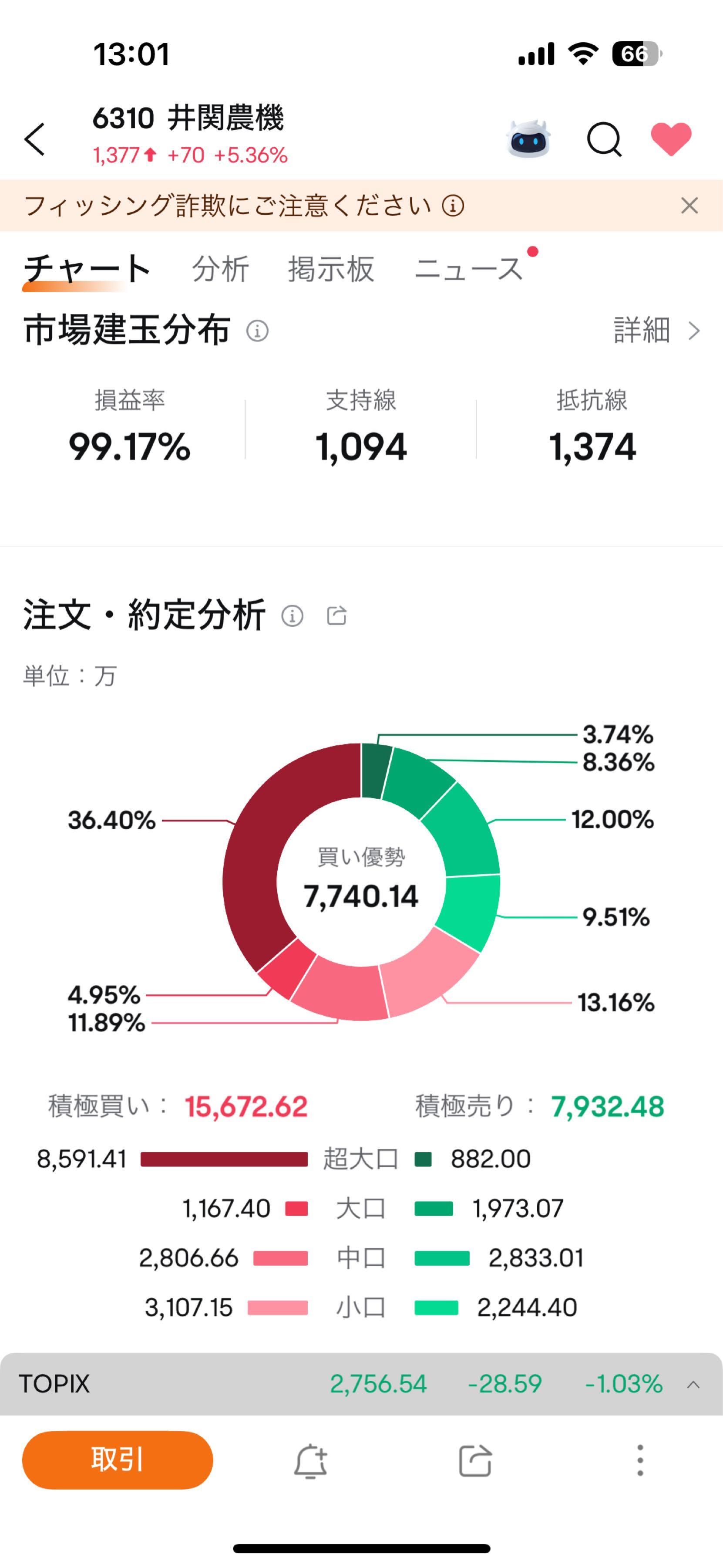Expand the TOPIX index bar
This screenshot has height=1568, width=723.
(693, 1385)
